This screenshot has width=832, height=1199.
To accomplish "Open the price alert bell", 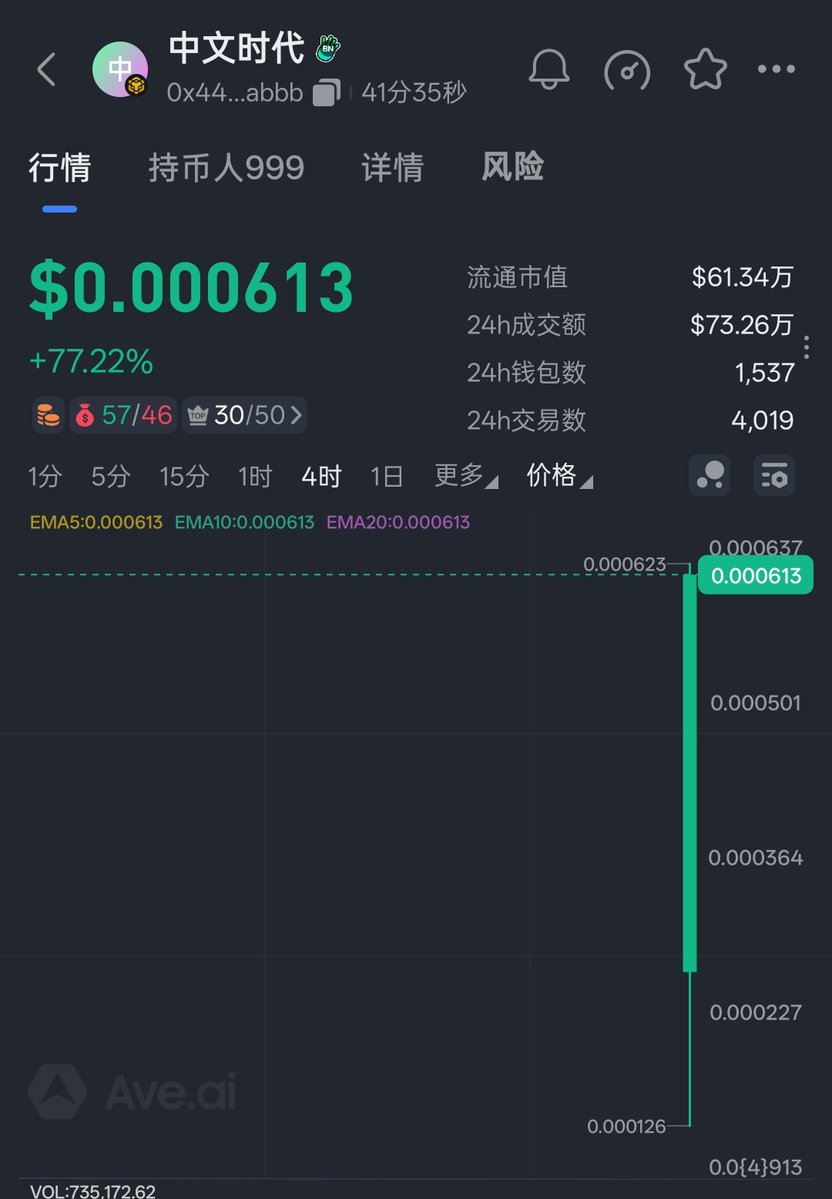I will (549, 70).
